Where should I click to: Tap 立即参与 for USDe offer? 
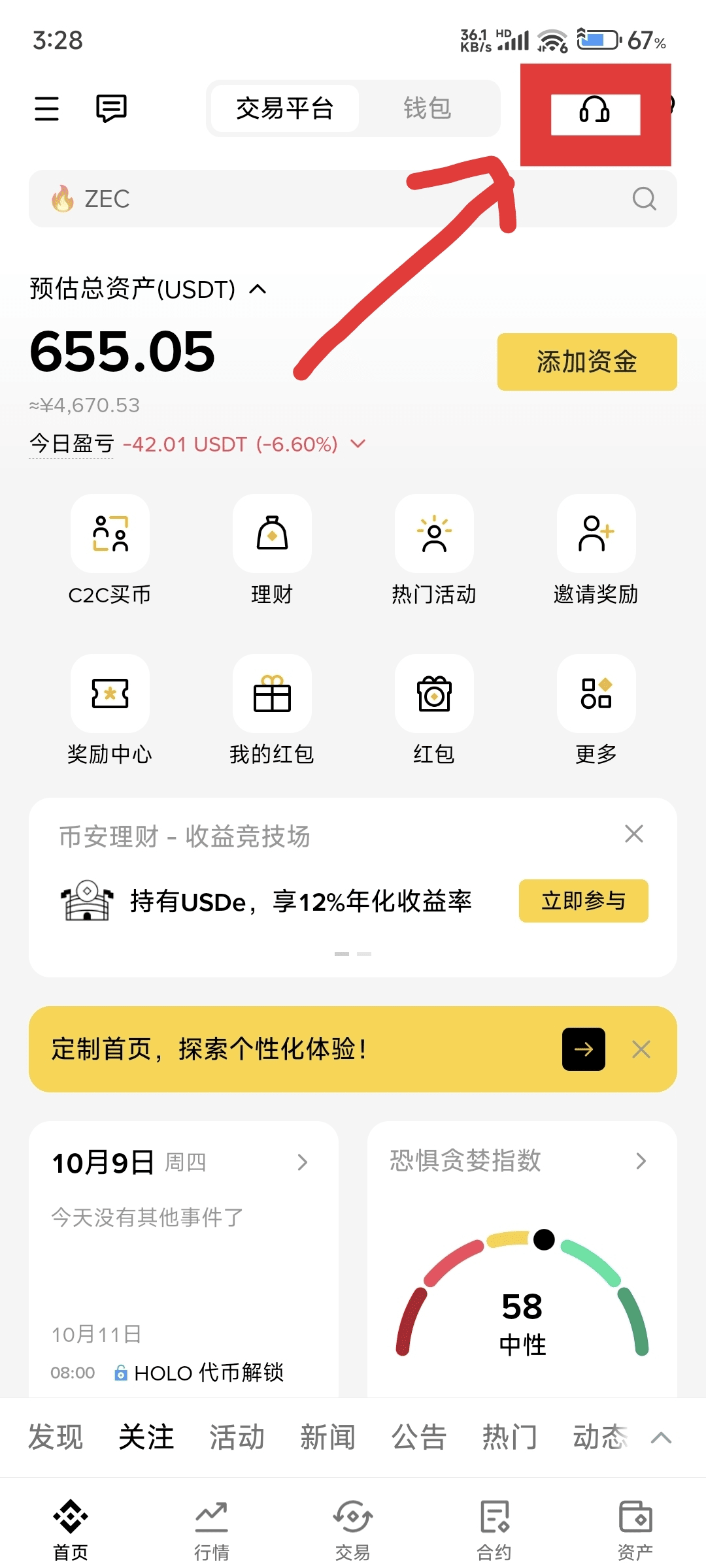(583, 901)
